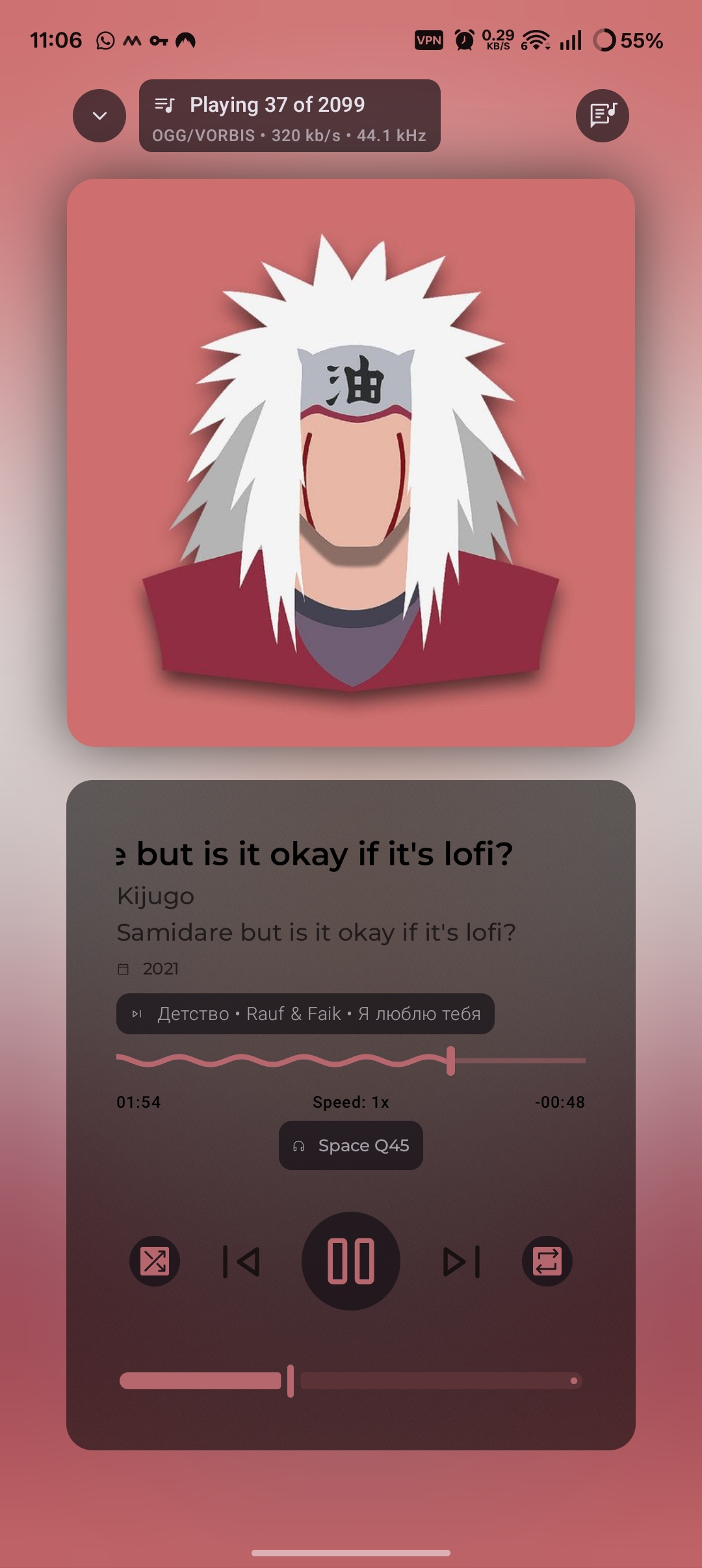Image resolution: width=702 pixels, height=1568 pixels.
Task: Change playback speed from Speed: 1x
Action: 350,1102
